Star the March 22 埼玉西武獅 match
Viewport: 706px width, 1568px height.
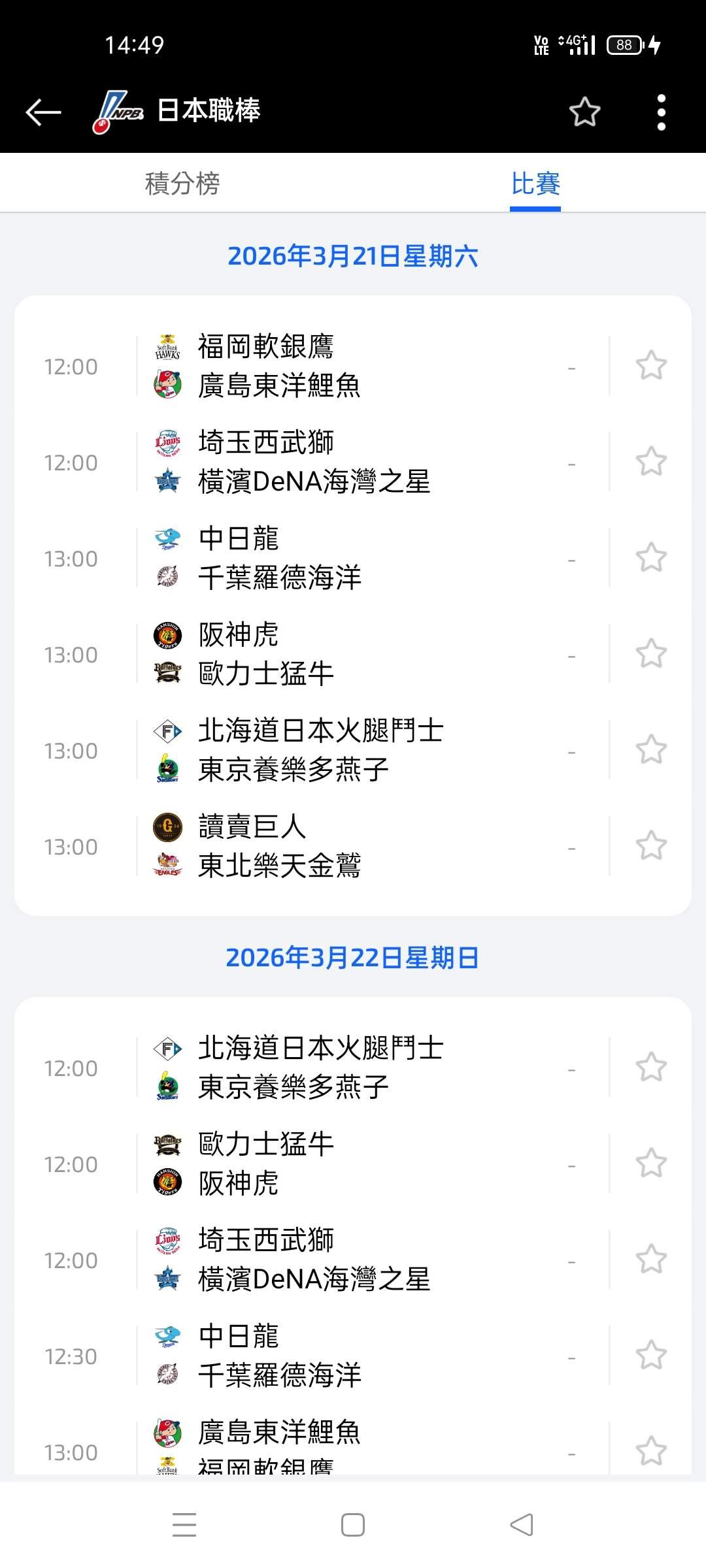pyautogui.click(x=651, y=1260)
